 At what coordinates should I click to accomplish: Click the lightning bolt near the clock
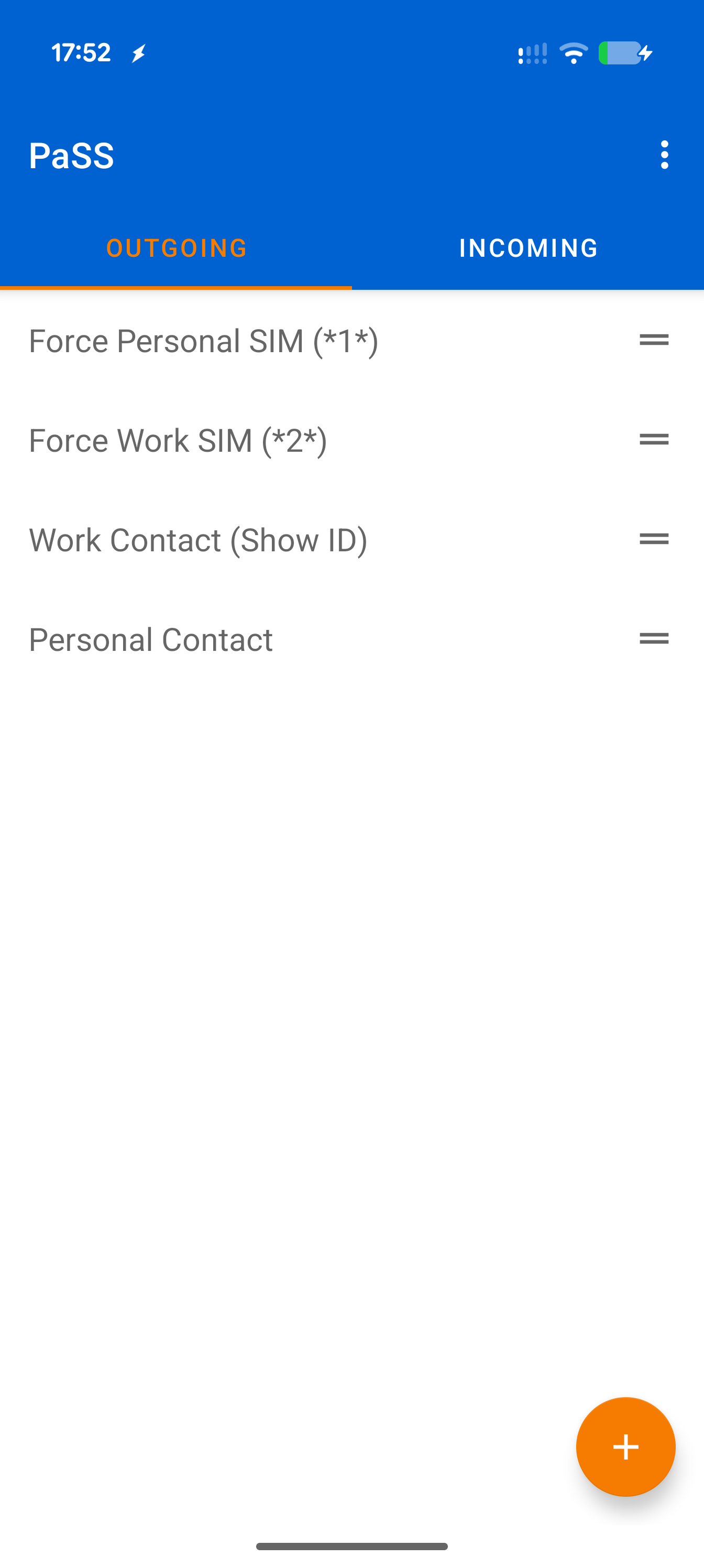pos(139,52)
